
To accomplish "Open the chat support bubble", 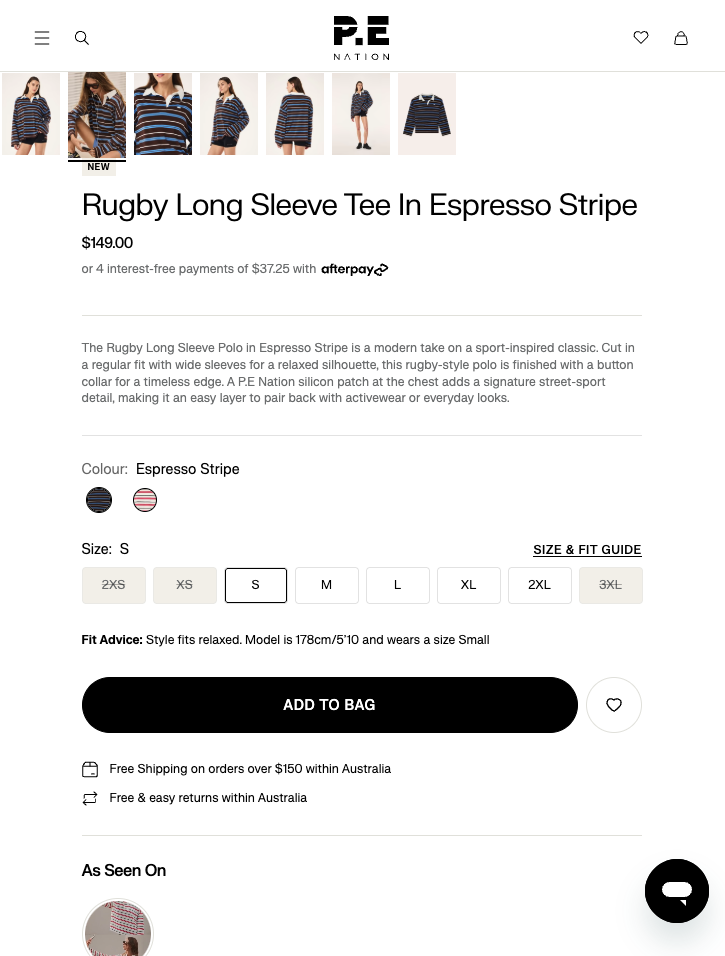I will (677, 891).
